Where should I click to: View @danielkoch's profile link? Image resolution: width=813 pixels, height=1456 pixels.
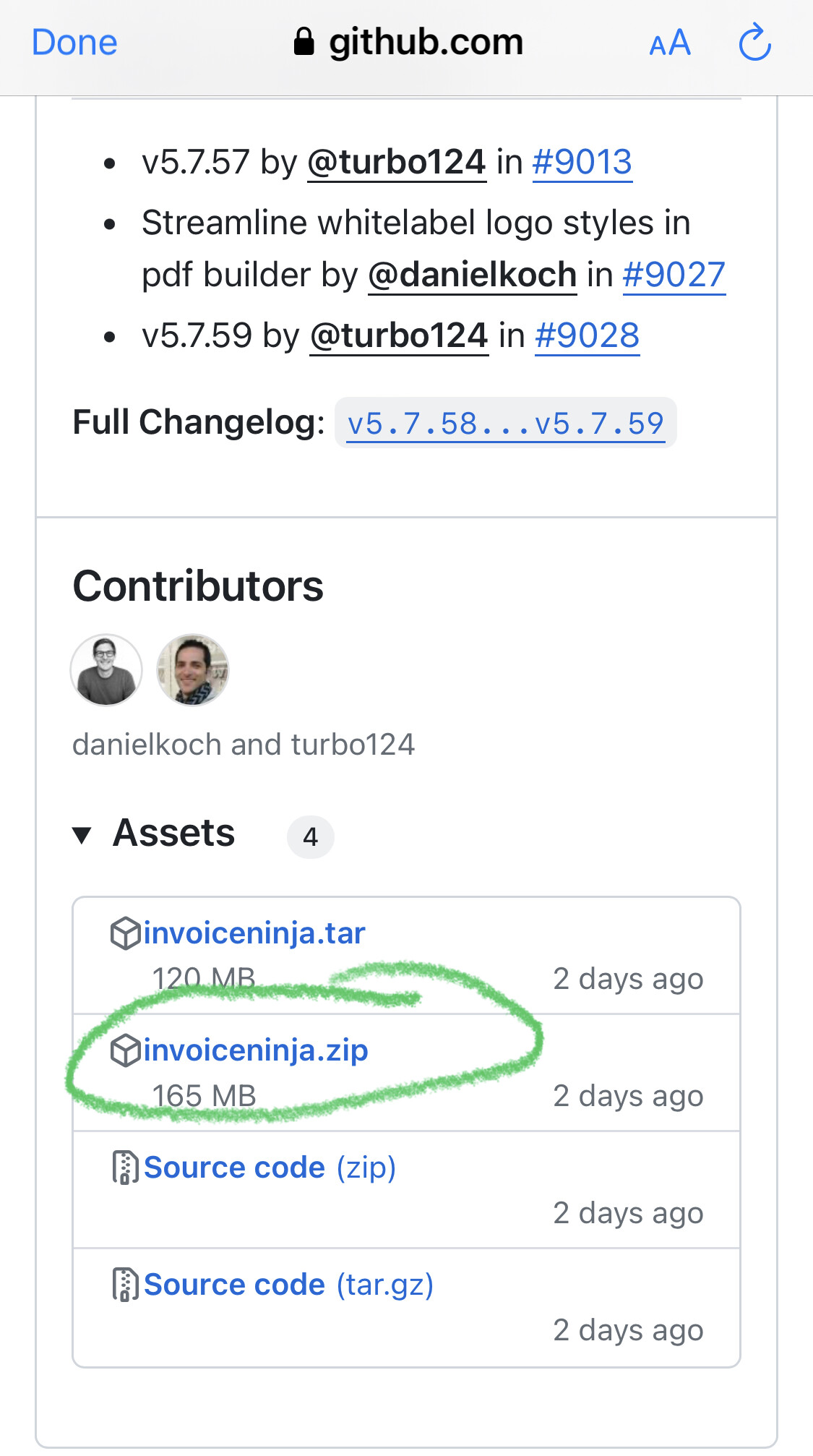pyautogui.click(x=473, y=275)
